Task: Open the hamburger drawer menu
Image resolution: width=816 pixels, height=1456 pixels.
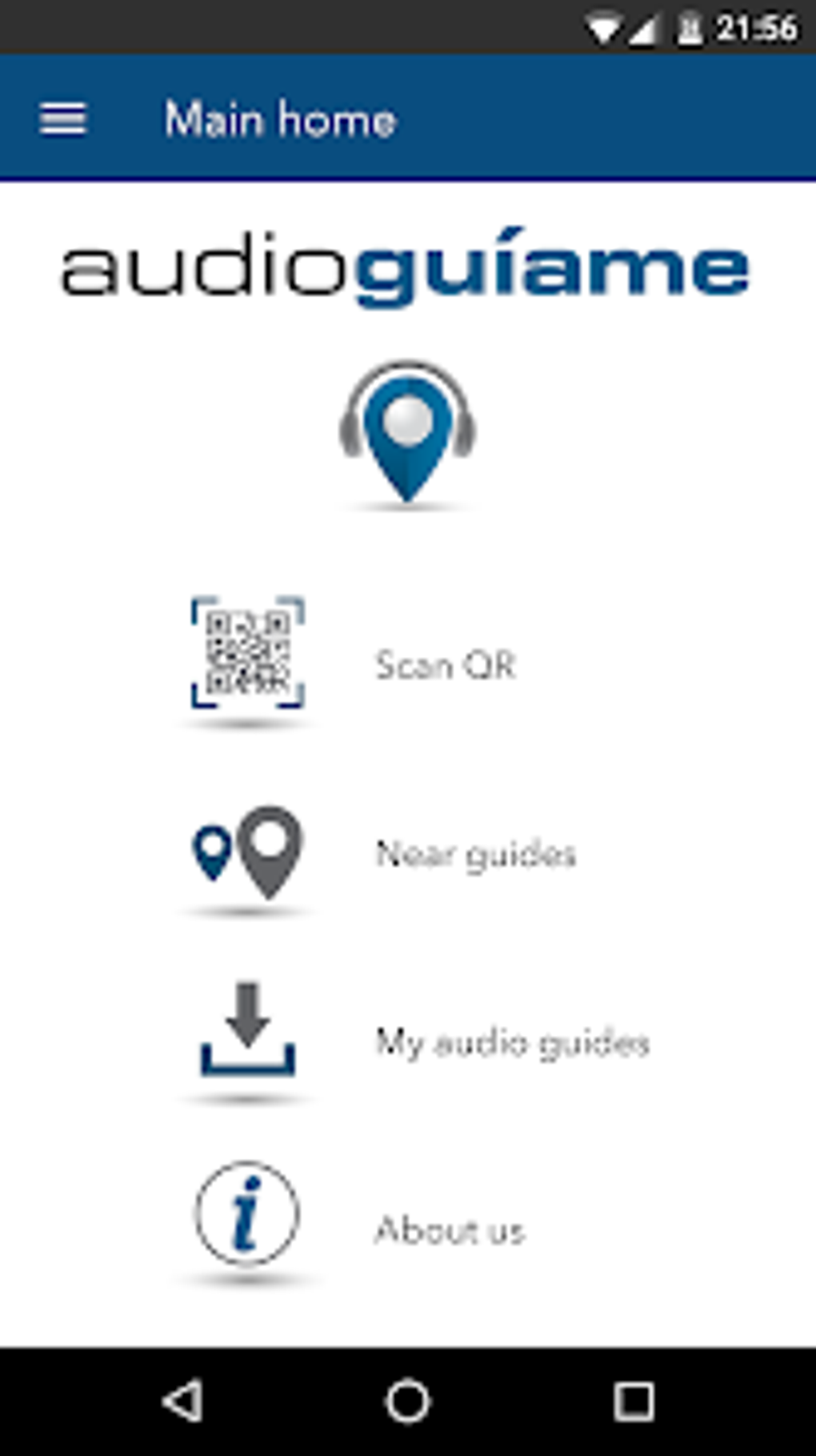Action: coord(62,120)
